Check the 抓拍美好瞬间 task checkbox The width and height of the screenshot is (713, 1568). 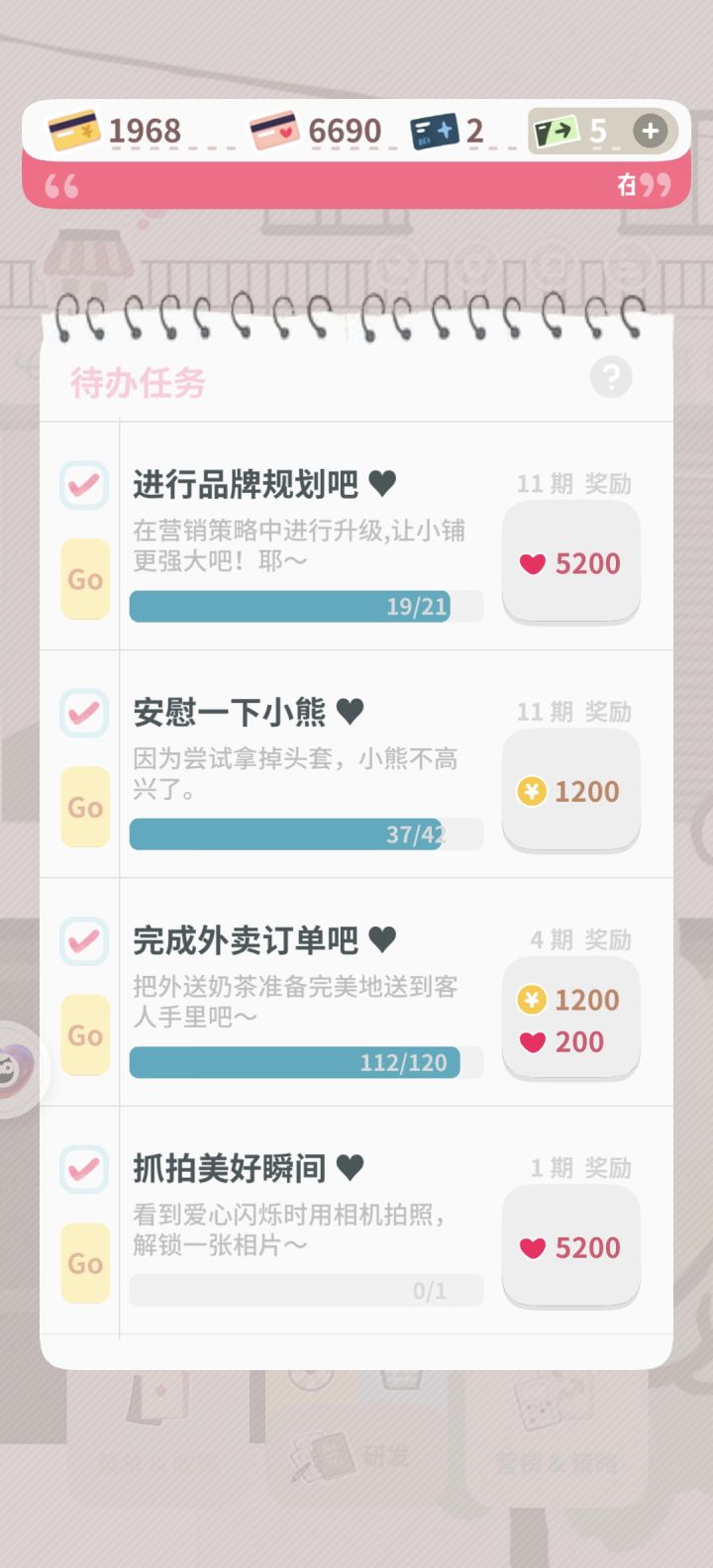click(x=83, y=1168)
